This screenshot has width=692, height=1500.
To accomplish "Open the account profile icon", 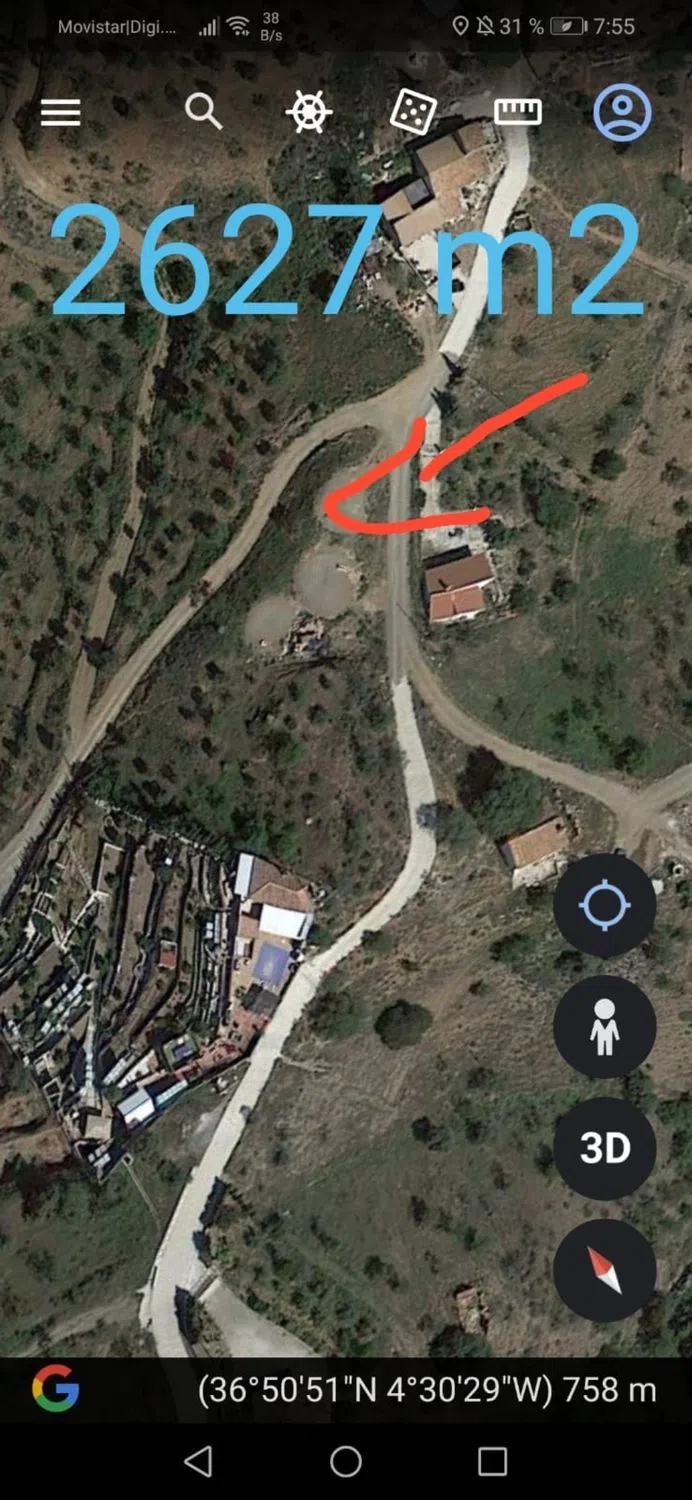I will pyautogui.click(x=622, y=112).
